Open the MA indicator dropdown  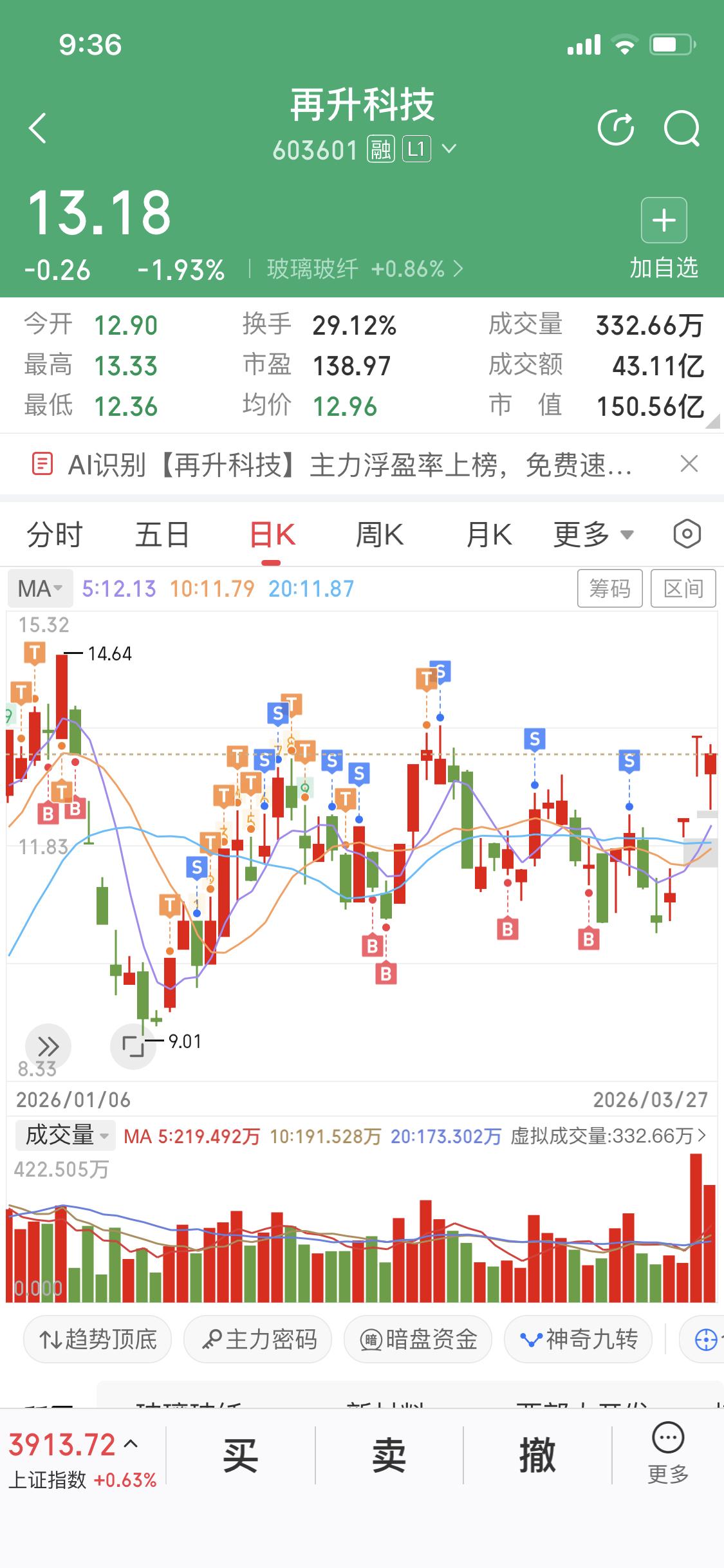pos(39,588)
